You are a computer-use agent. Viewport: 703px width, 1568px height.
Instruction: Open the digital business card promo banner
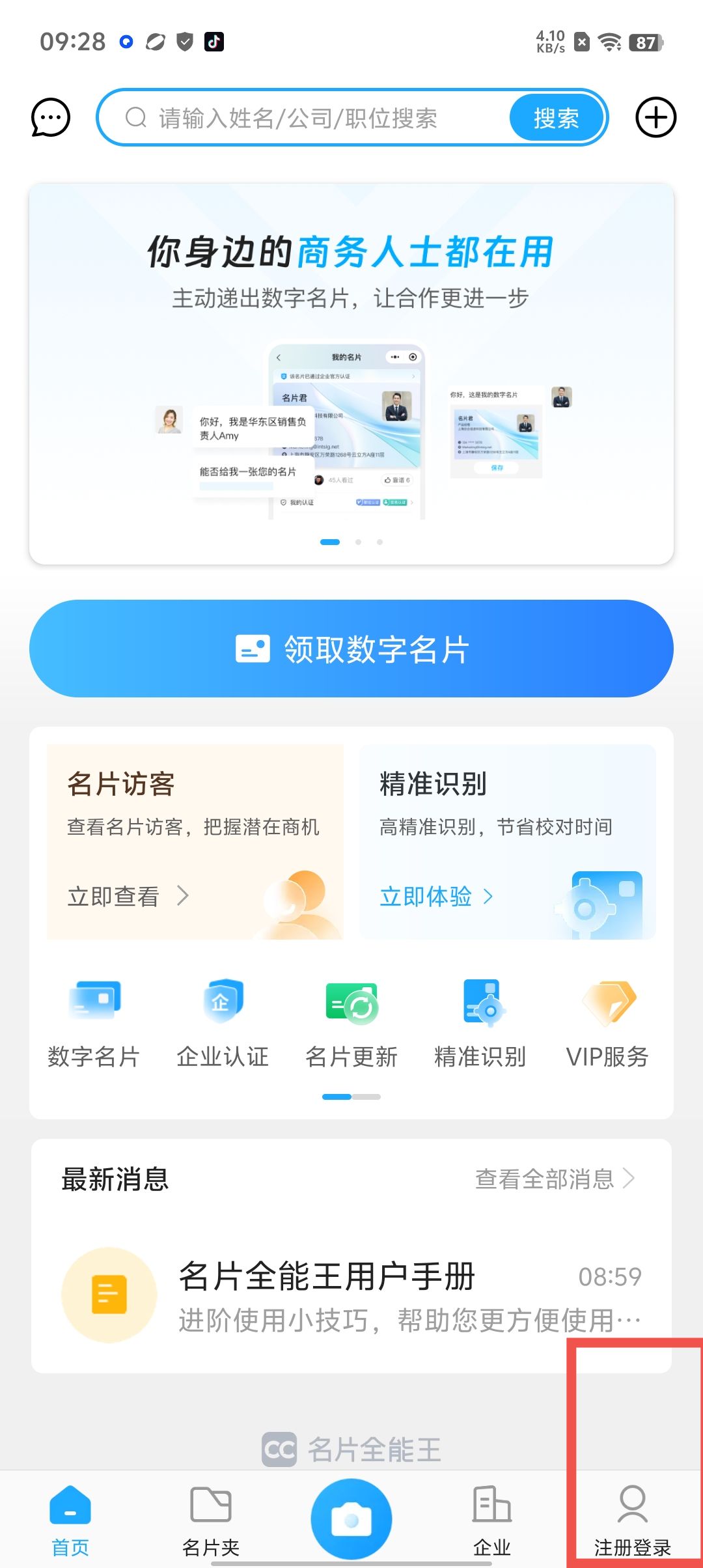[351, 374]
